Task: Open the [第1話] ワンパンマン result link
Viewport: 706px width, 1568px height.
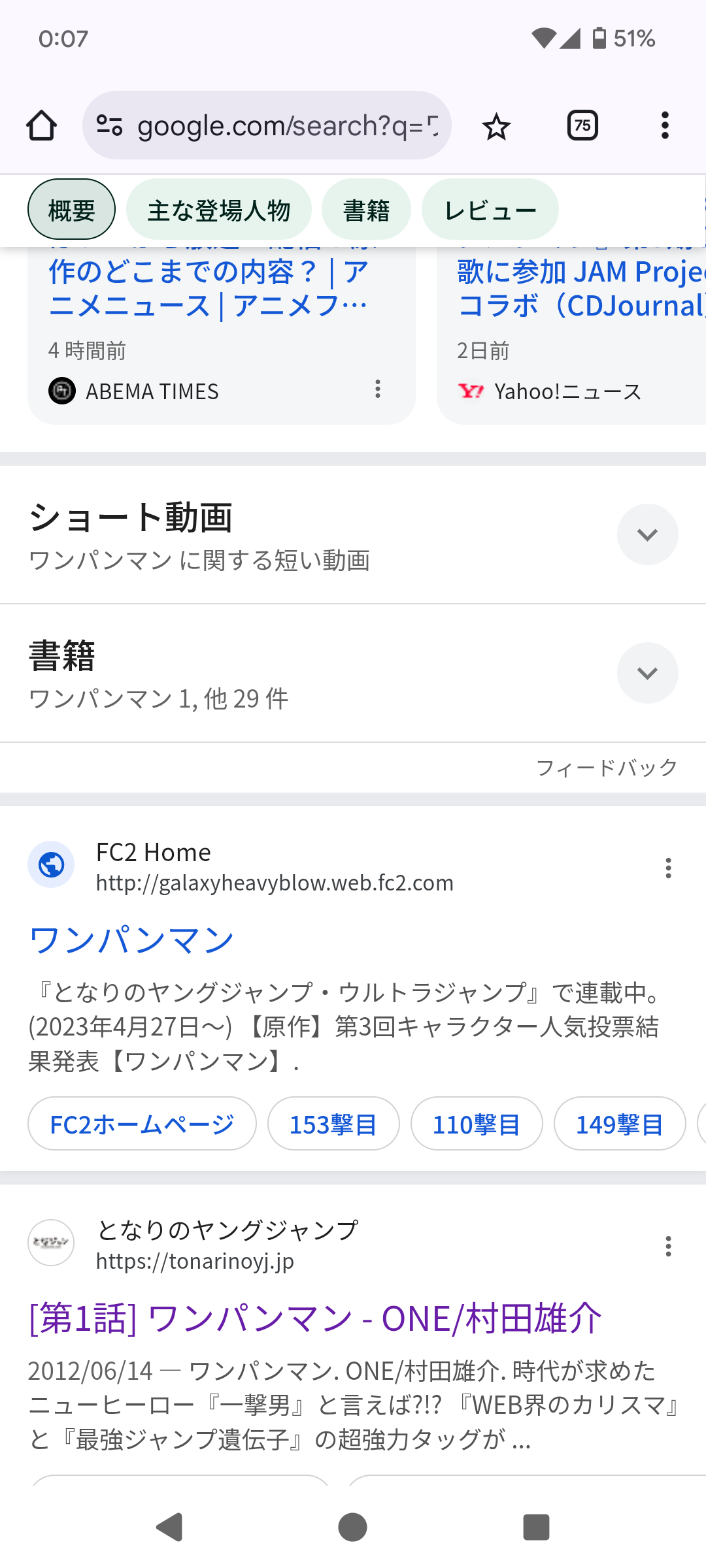Action: tap(315, 1318)
